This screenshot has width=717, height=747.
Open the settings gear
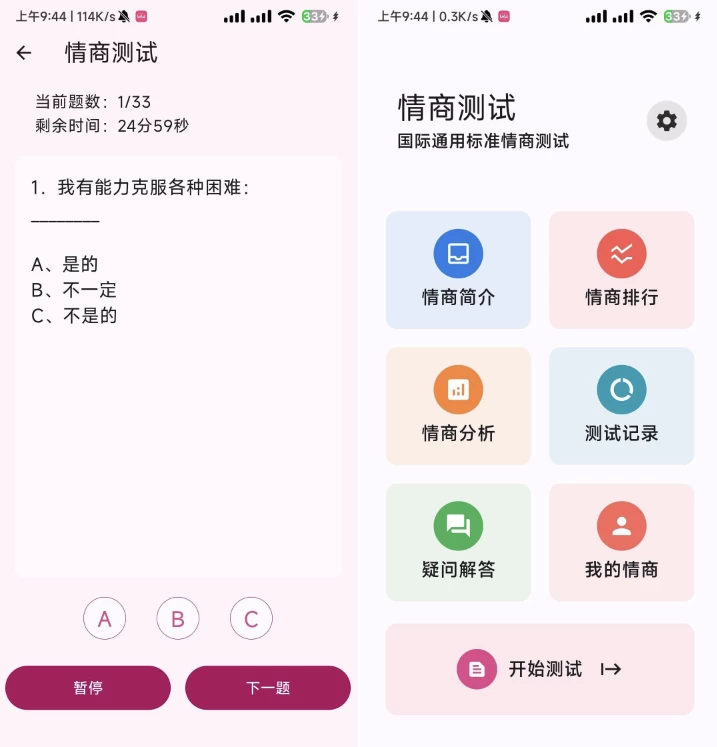tap(666, 122)
